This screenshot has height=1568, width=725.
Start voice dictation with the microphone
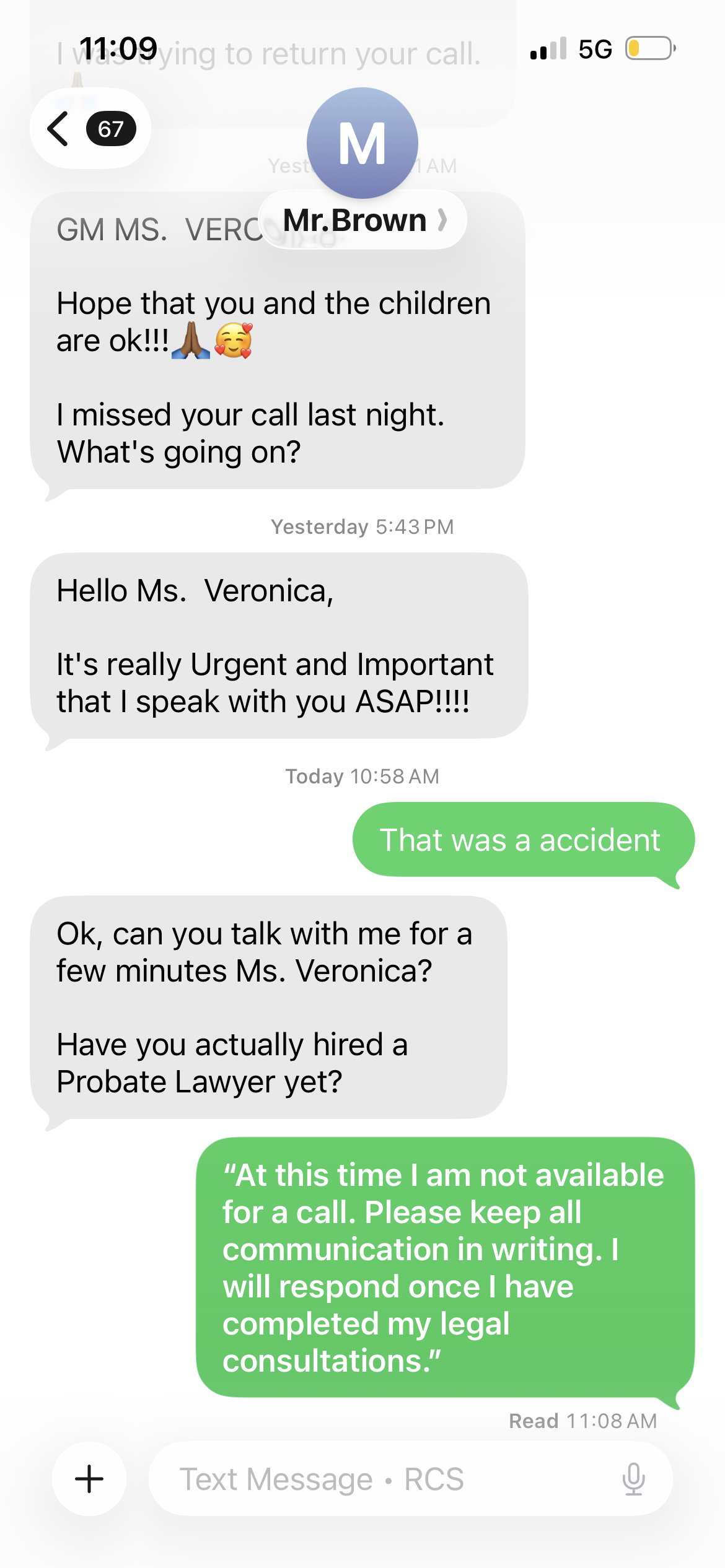pos(633,1479)
